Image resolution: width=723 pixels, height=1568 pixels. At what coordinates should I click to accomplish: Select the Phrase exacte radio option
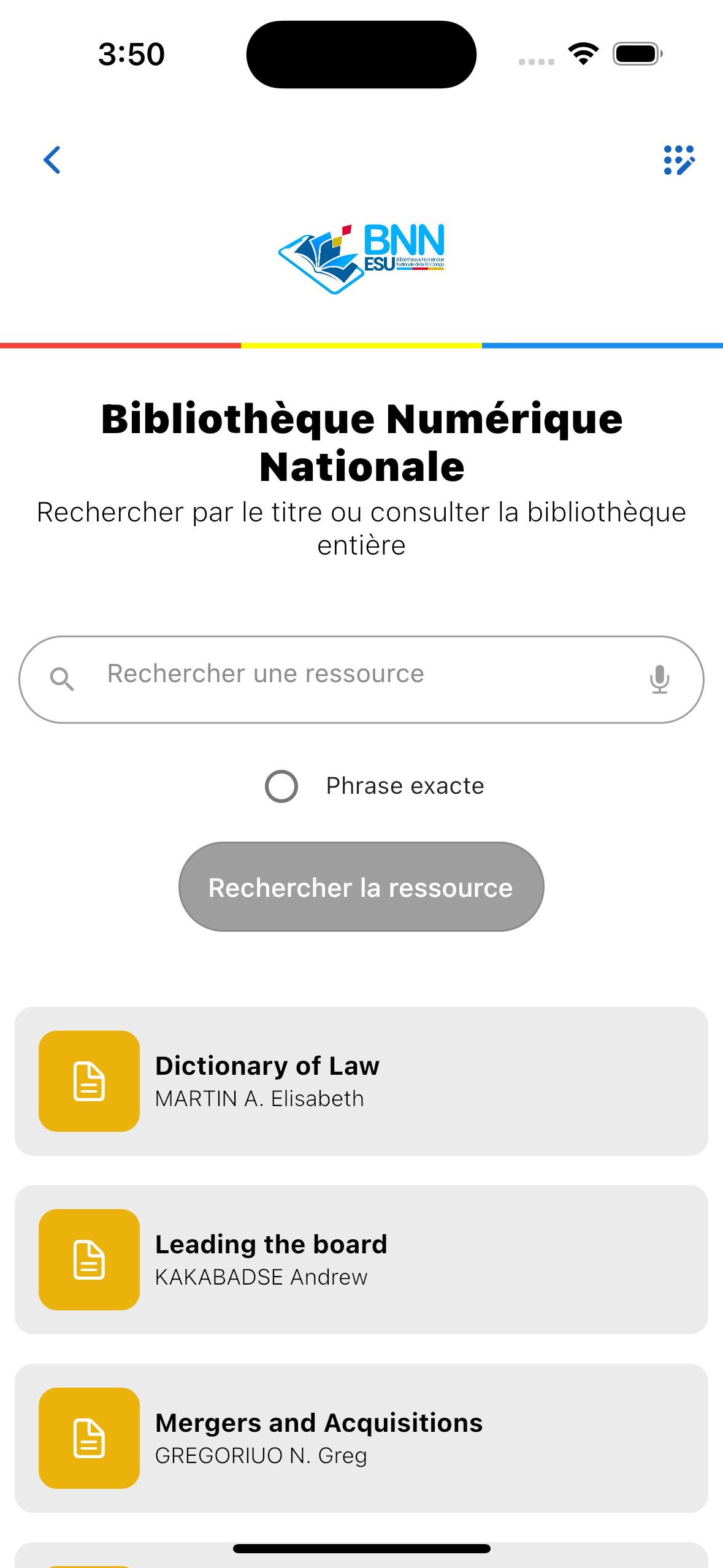[281, 786]
